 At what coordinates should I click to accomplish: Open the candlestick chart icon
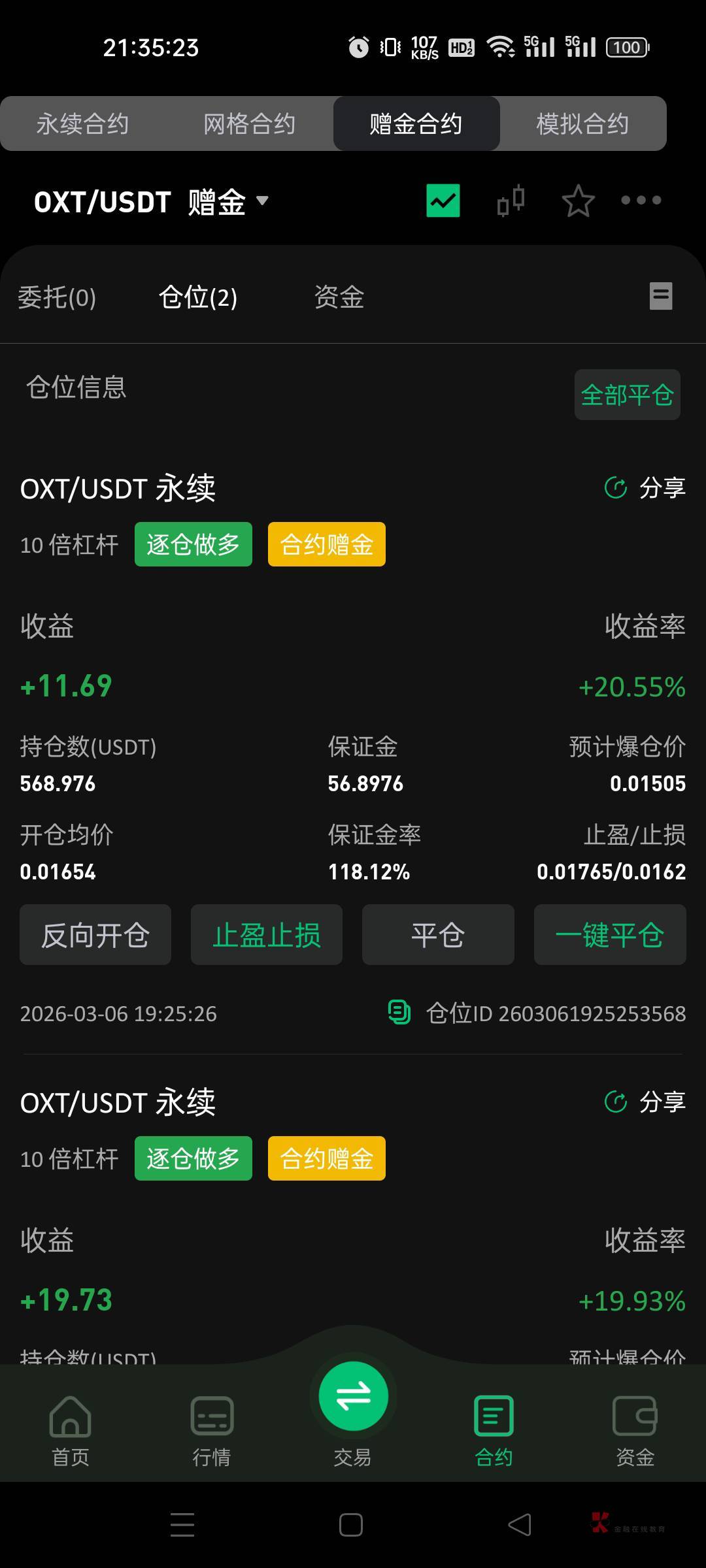click(511, 201)
